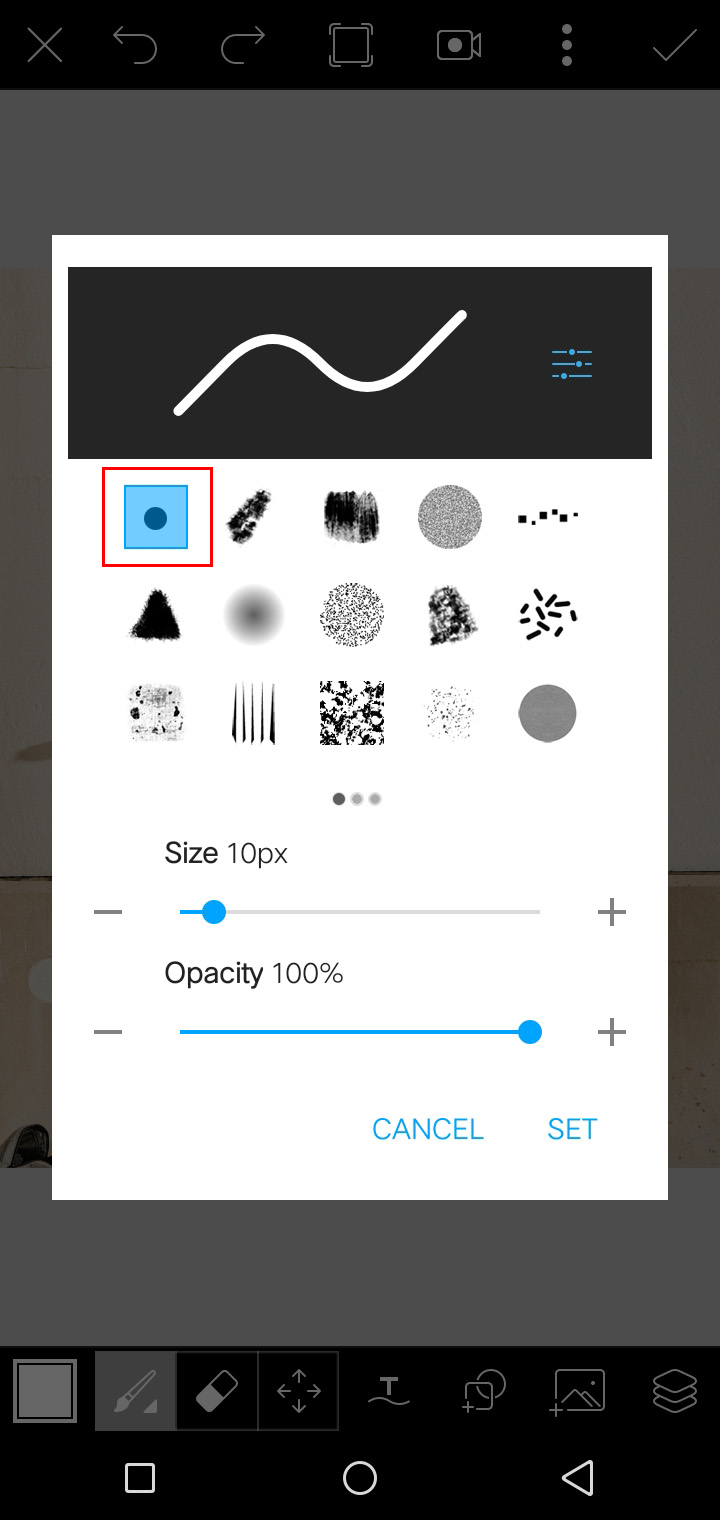Decrease brush size with minus
The width and height of the screenshot is (720, 1520).
(x=108, y=912)
